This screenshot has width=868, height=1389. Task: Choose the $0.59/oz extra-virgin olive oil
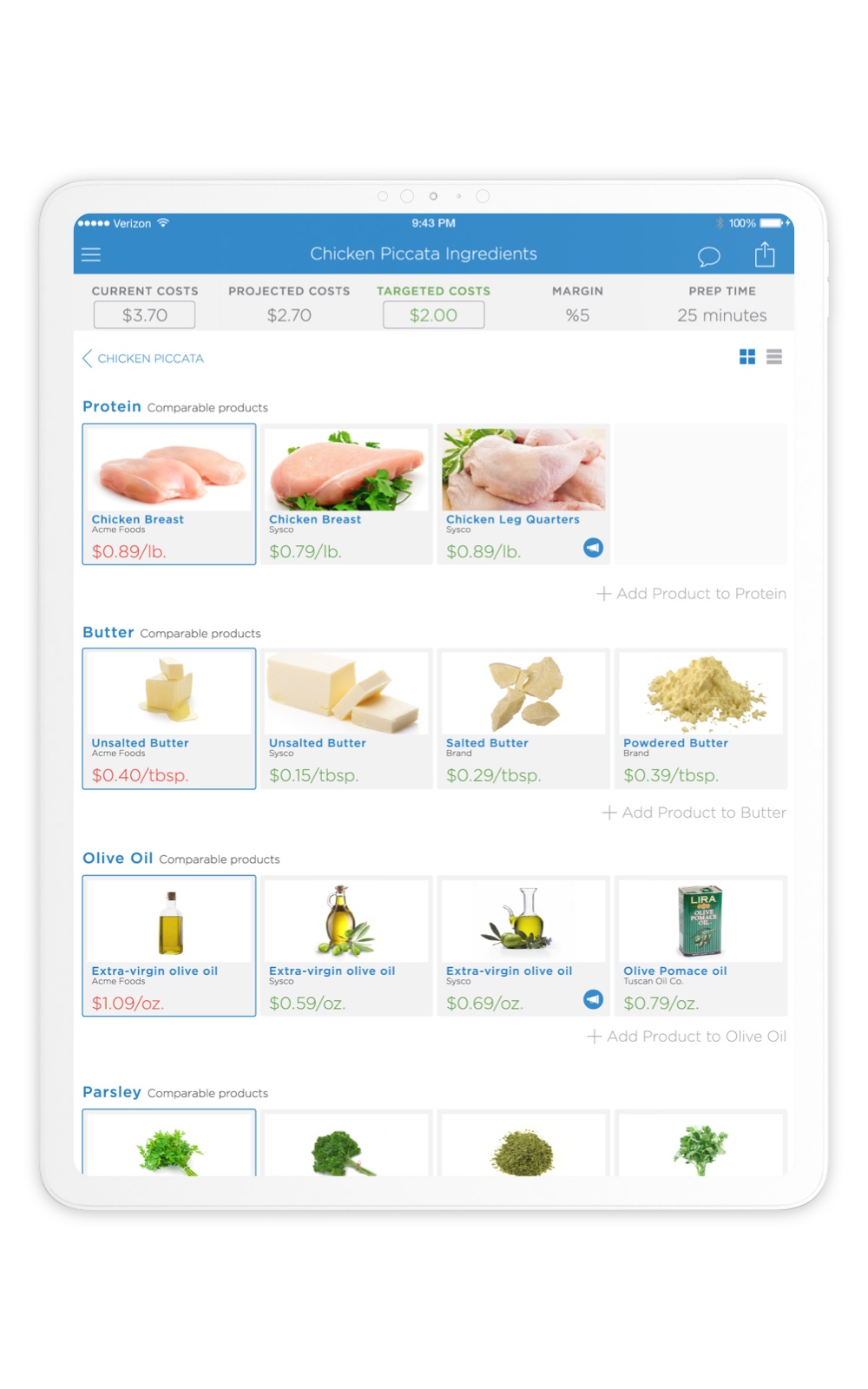point(346,945)
